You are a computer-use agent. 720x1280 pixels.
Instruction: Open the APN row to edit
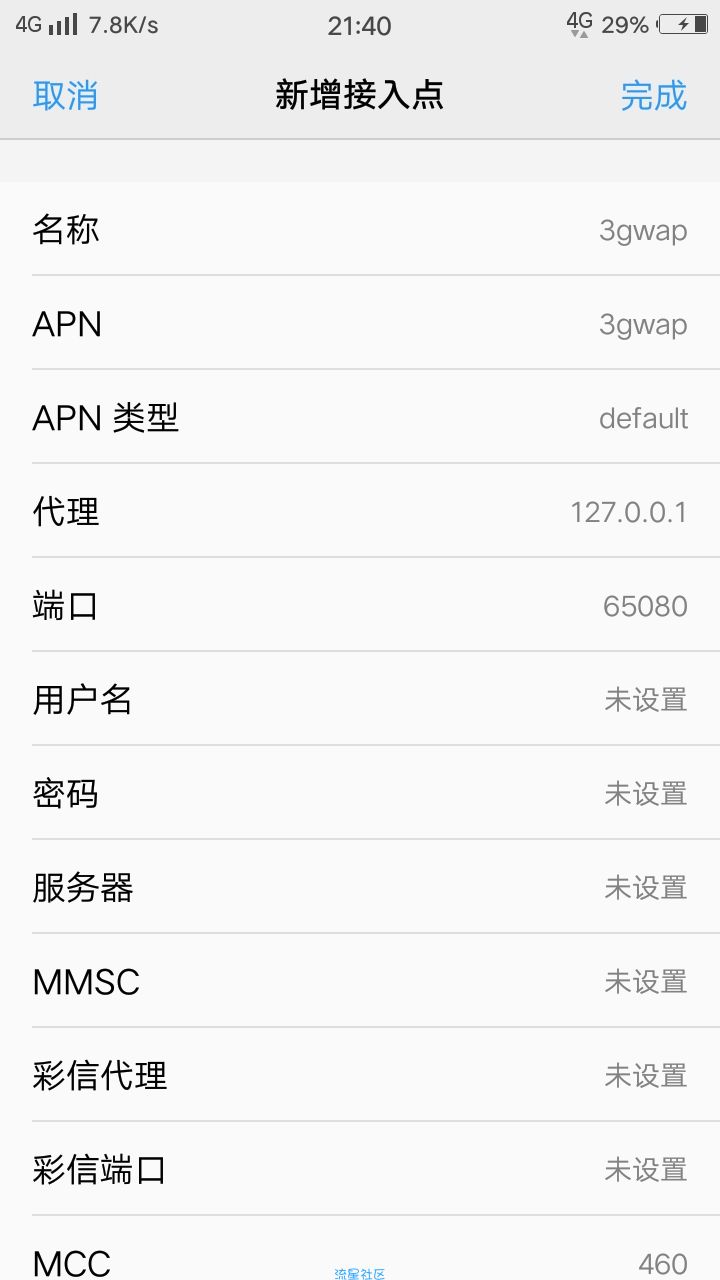click(x=360, y=323)
